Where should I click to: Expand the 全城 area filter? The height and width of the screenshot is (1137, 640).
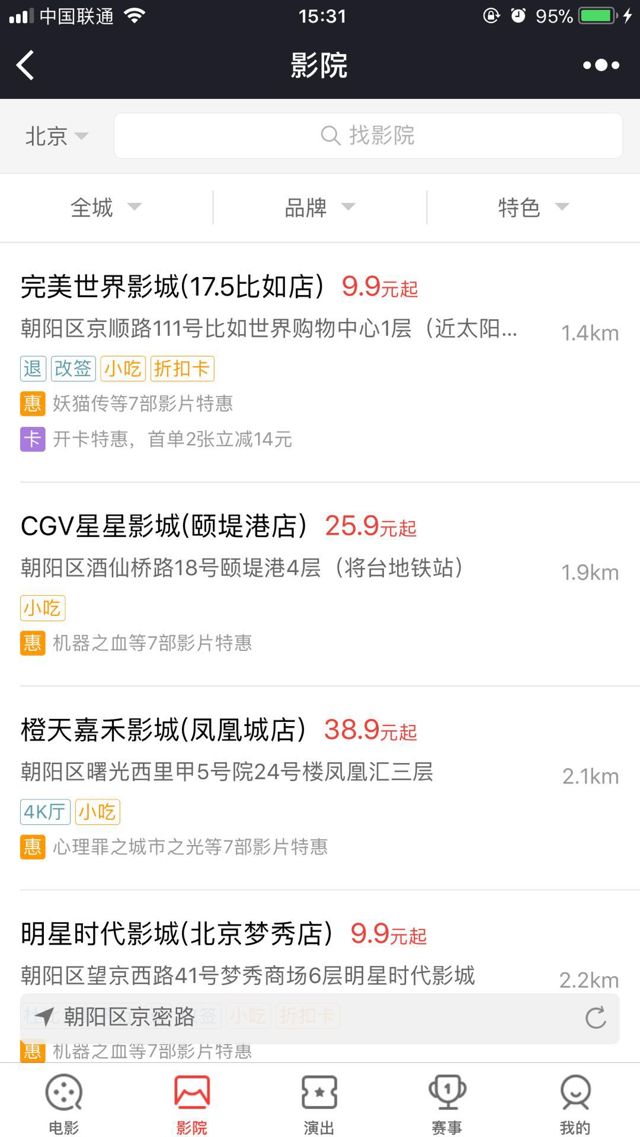point(106,208)
